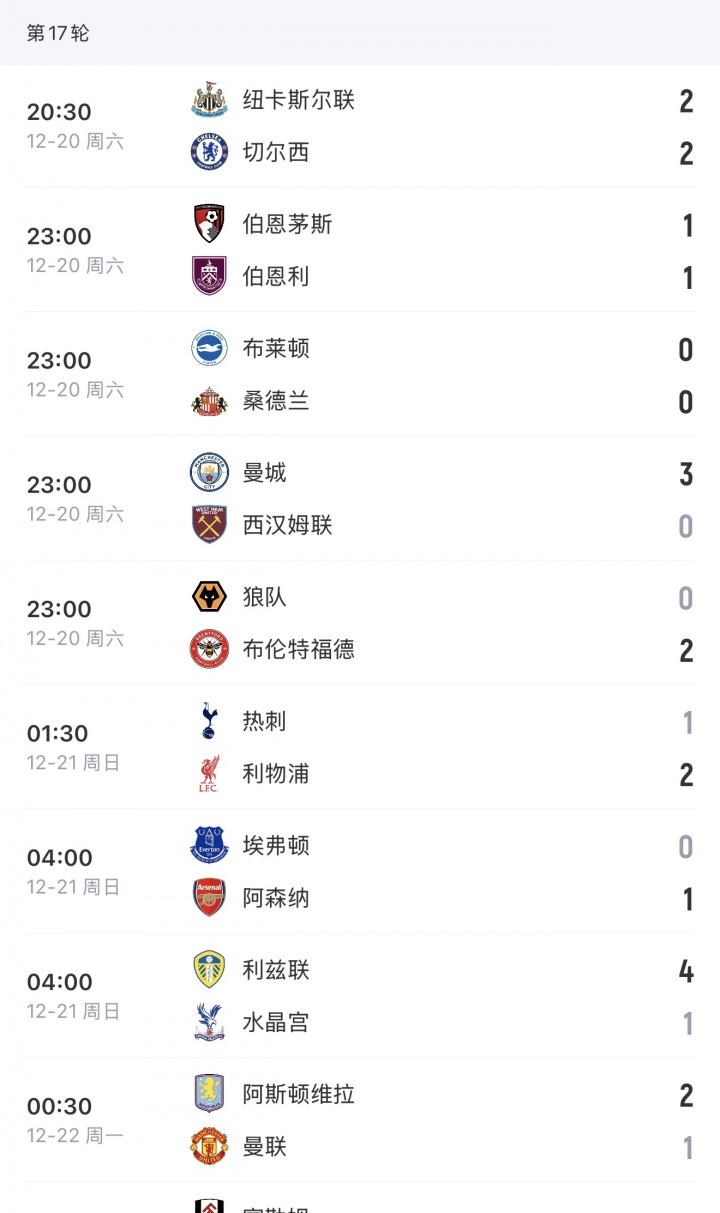This screenshot has width=720, height=1213.
Task: Open the 埃弗顿 vs 阿森纳 match
Action: click(360, 871)
